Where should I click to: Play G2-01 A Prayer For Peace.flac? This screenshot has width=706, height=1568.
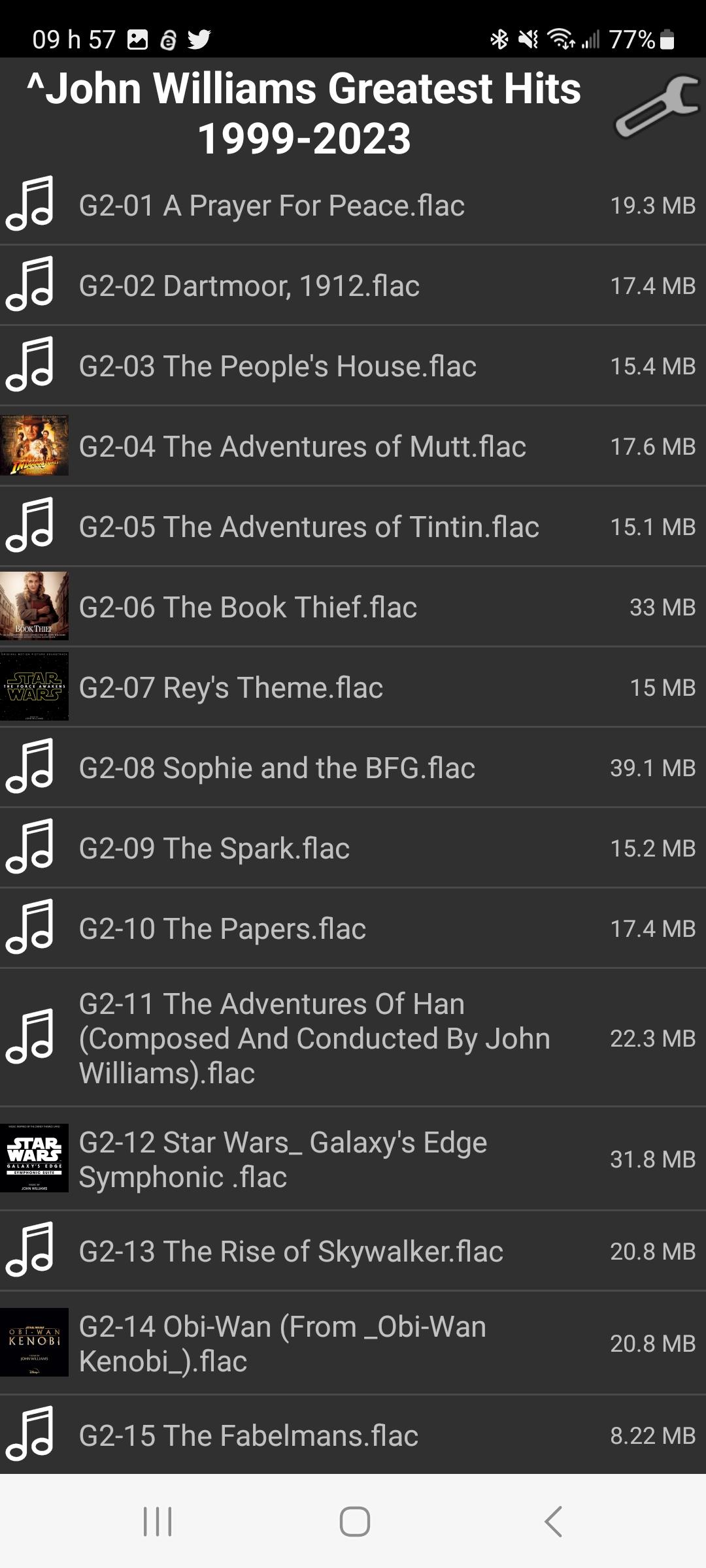coord(353,205)
